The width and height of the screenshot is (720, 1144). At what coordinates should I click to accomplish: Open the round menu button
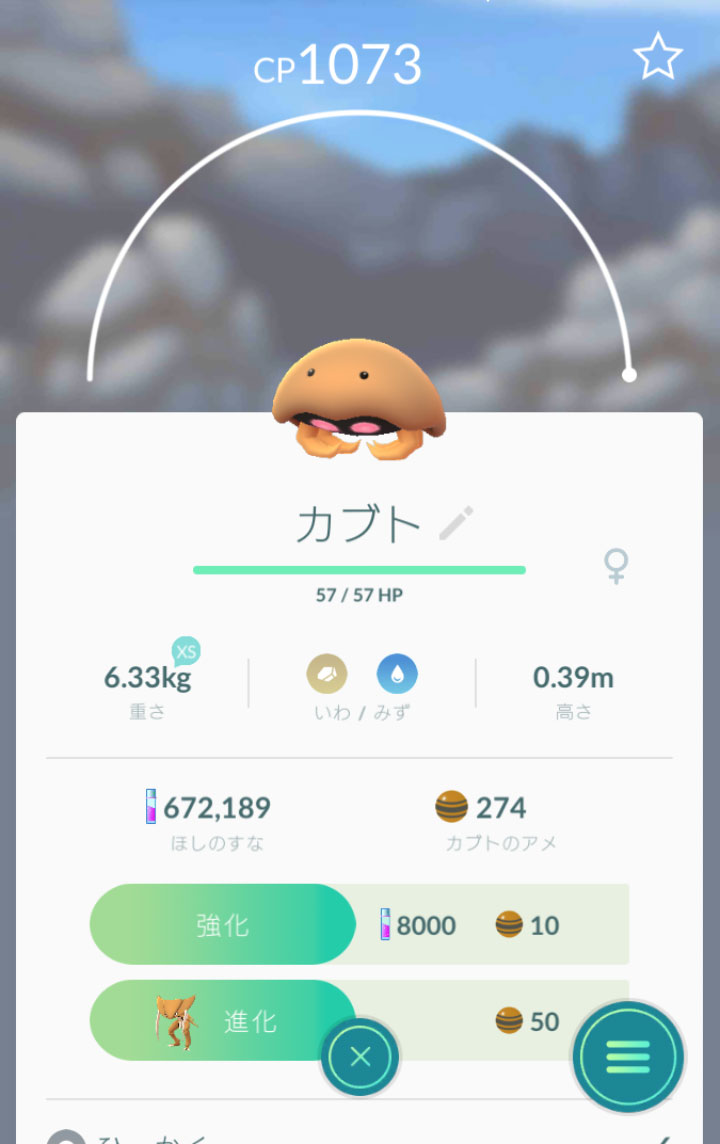coord(628,1057)
